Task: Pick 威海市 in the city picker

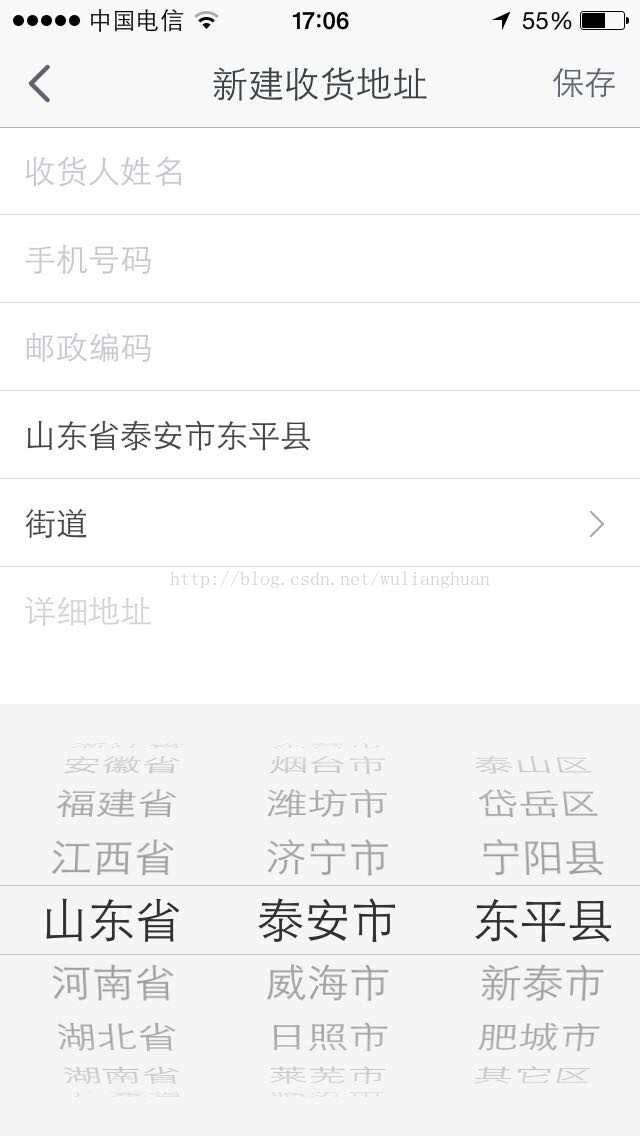Action: tap(327, 984)
